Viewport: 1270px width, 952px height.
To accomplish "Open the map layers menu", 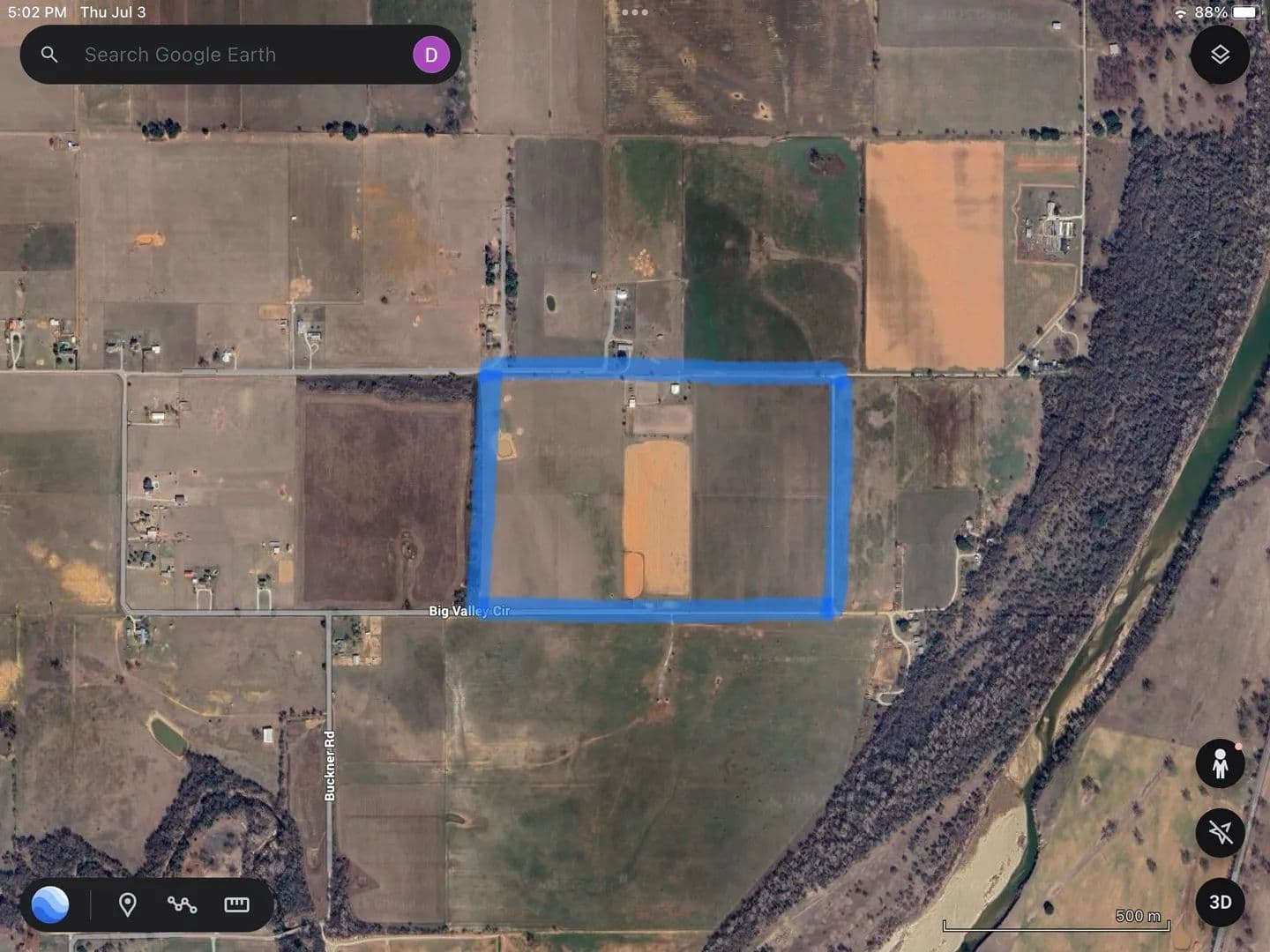I will pyautogui.click(x=1220, y=55).
